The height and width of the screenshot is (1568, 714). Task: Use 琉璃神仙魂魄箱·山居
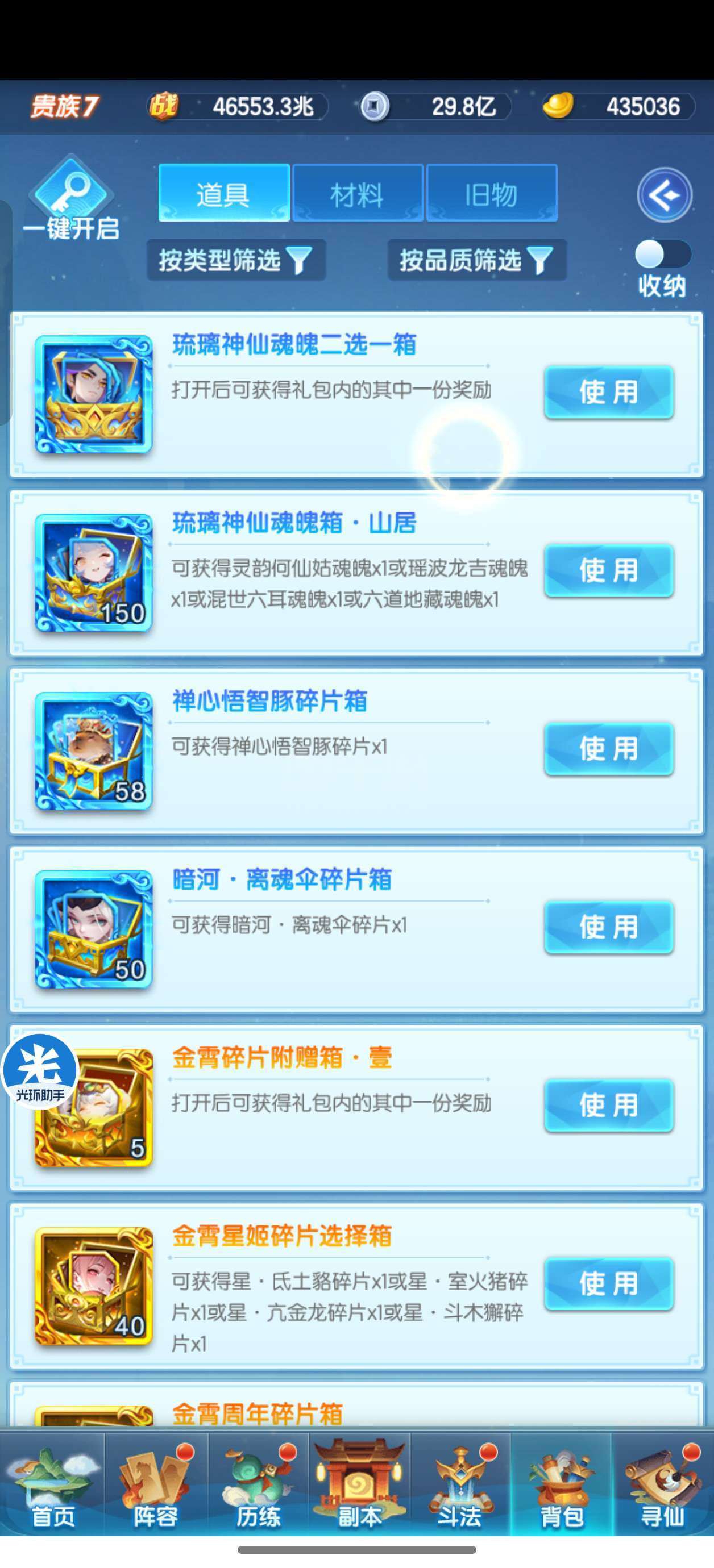609,570
